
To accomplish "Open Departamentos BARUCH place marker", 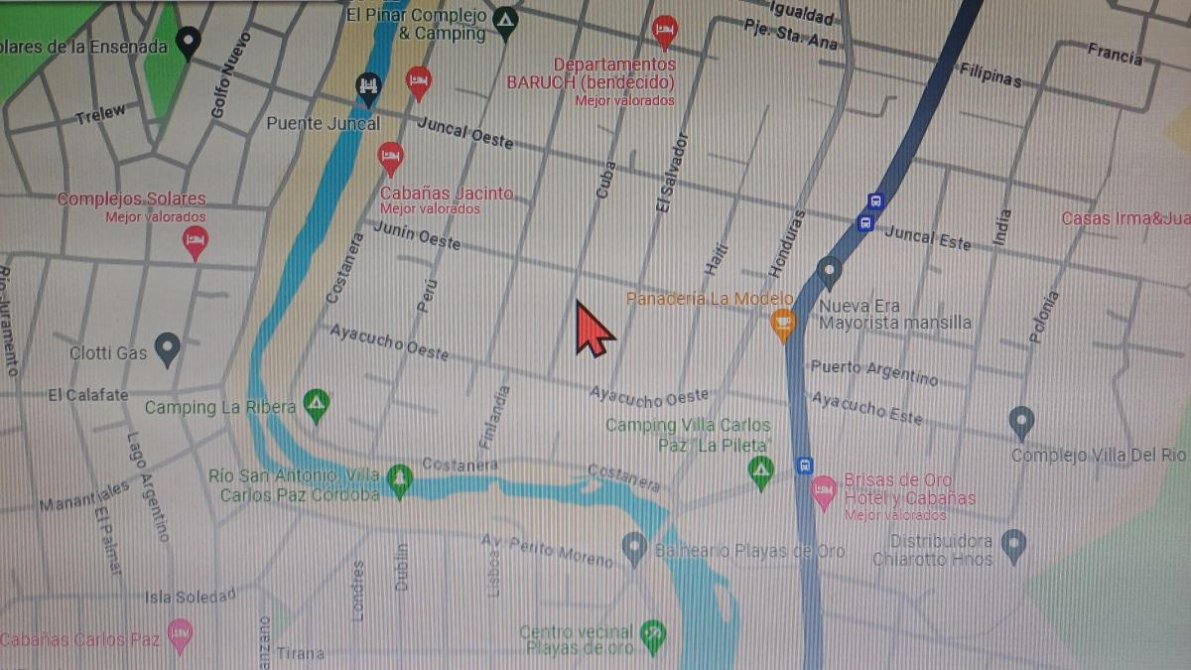I will [664, 30].
